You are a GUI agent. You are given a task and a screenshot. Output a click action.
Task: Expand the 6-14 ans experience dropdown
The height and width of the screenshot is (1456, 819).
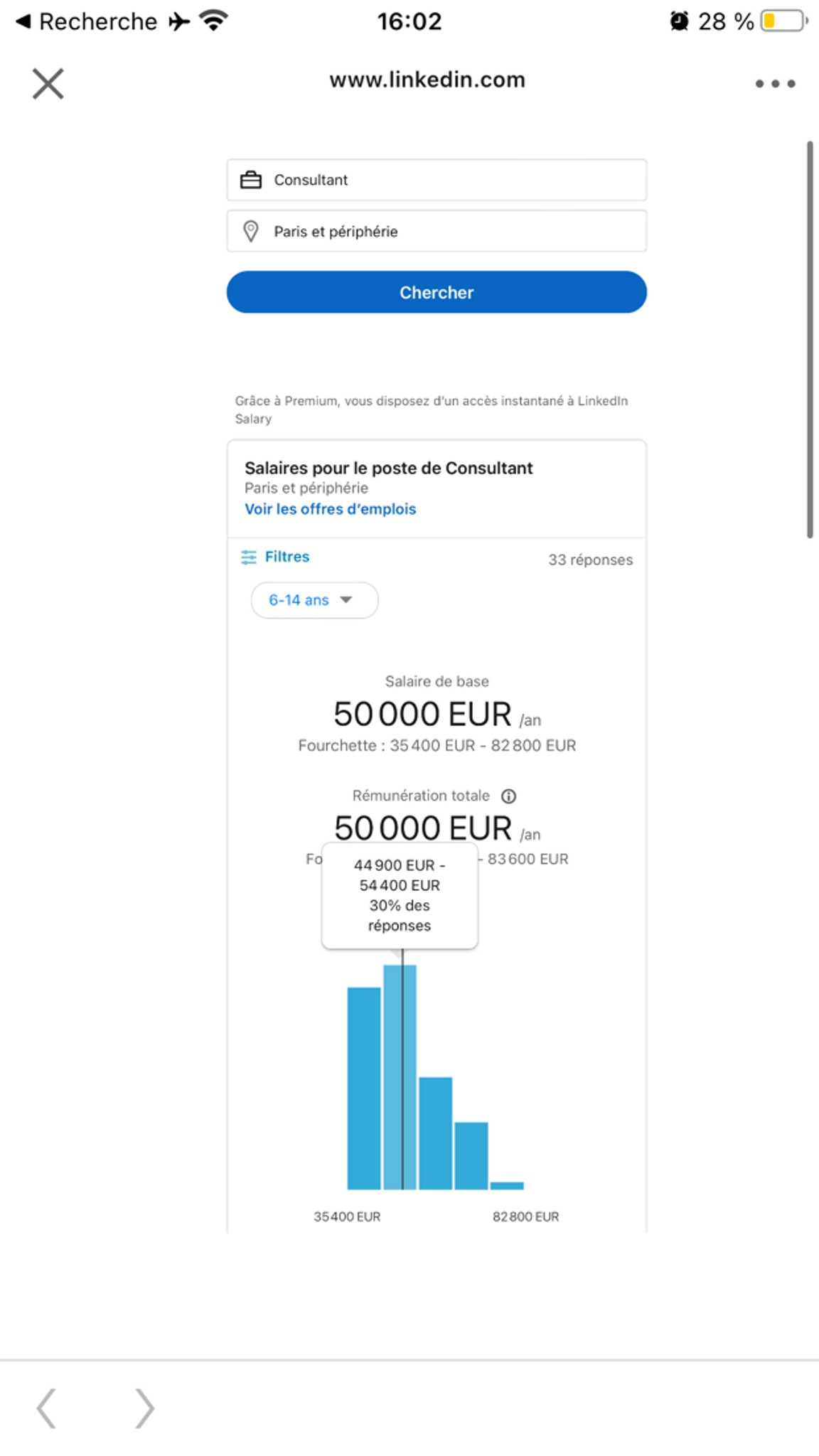pos(314,600)
